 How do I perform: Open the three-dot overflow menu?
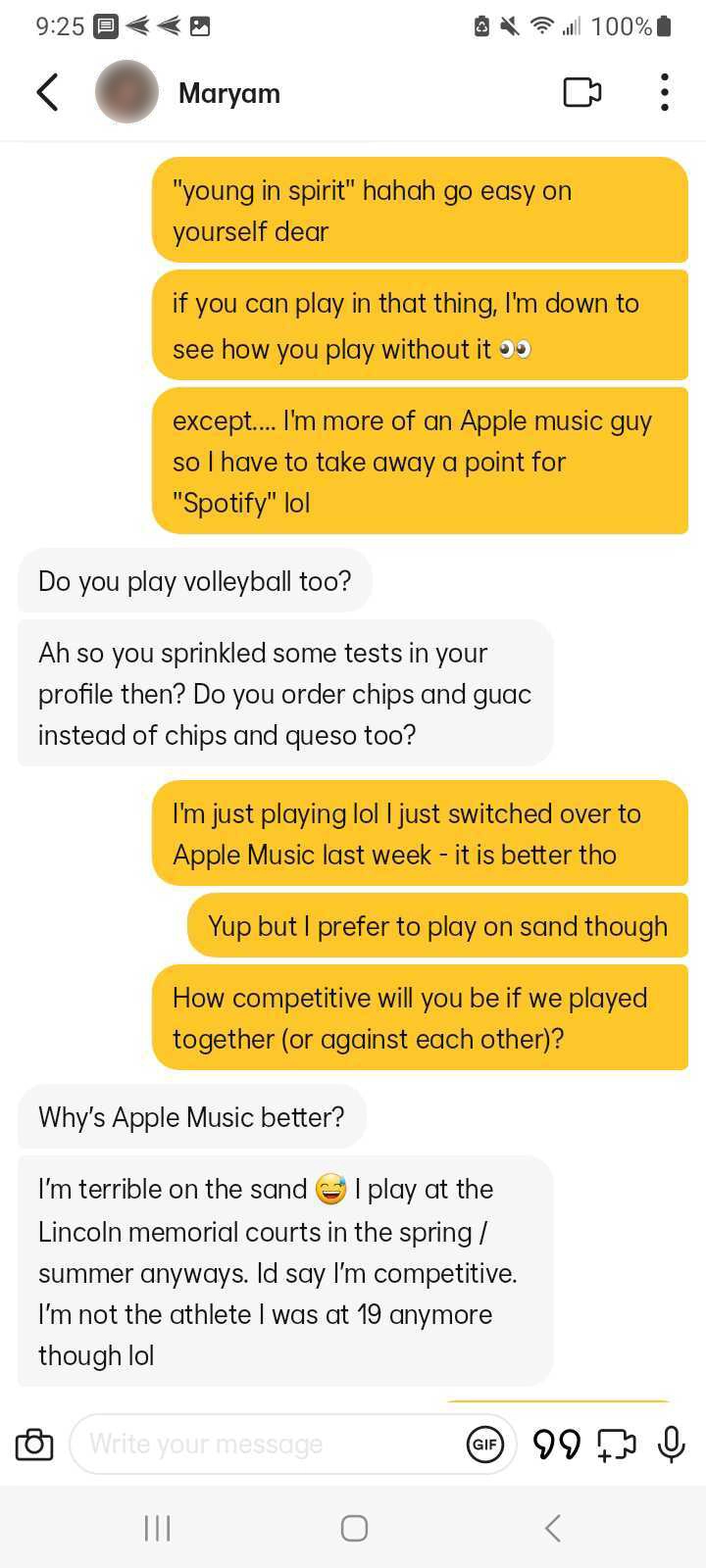(x=665, y=92)
